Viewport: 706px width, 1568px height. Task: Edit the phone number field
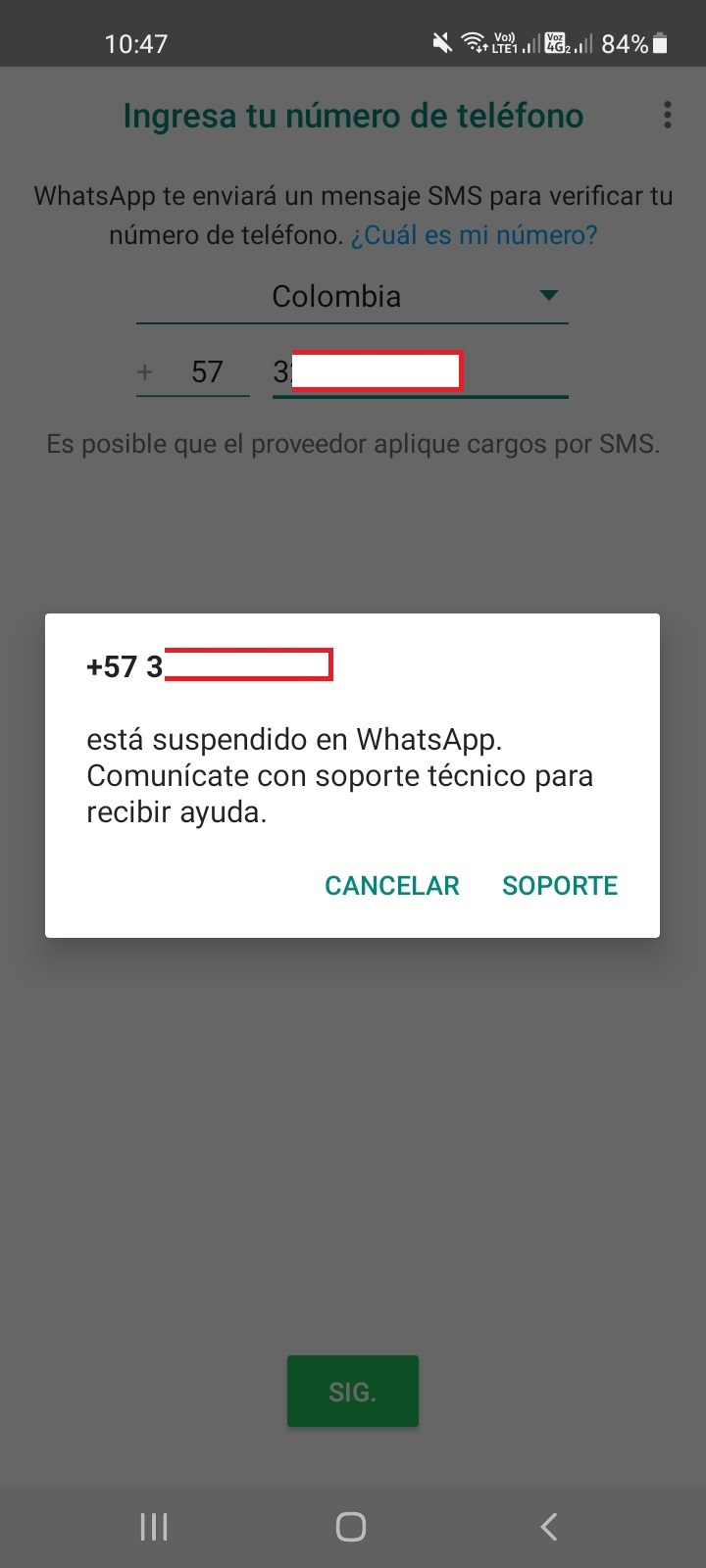420,372
